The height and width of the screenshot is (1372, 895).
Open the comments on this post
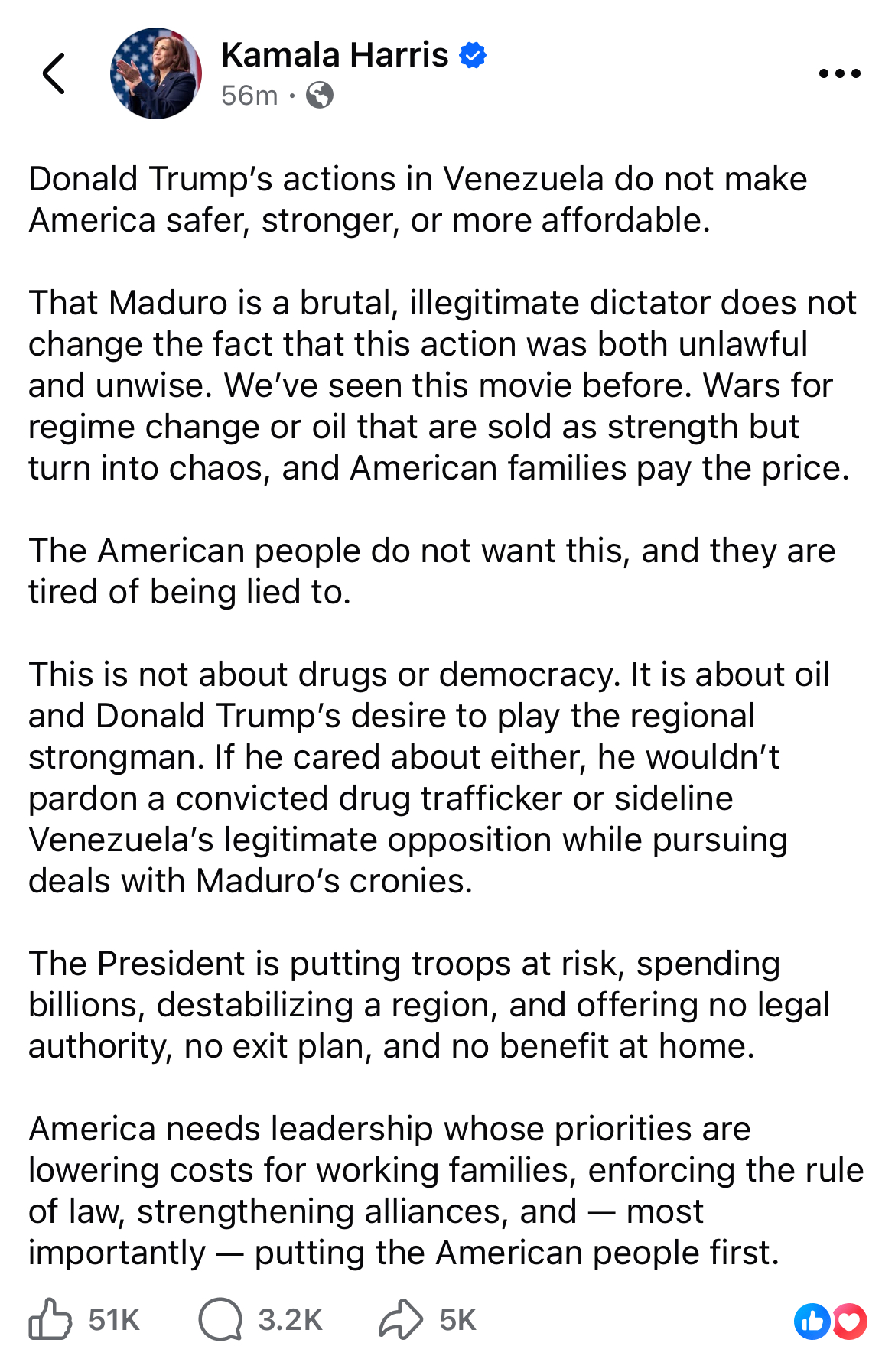point(220,1319)
